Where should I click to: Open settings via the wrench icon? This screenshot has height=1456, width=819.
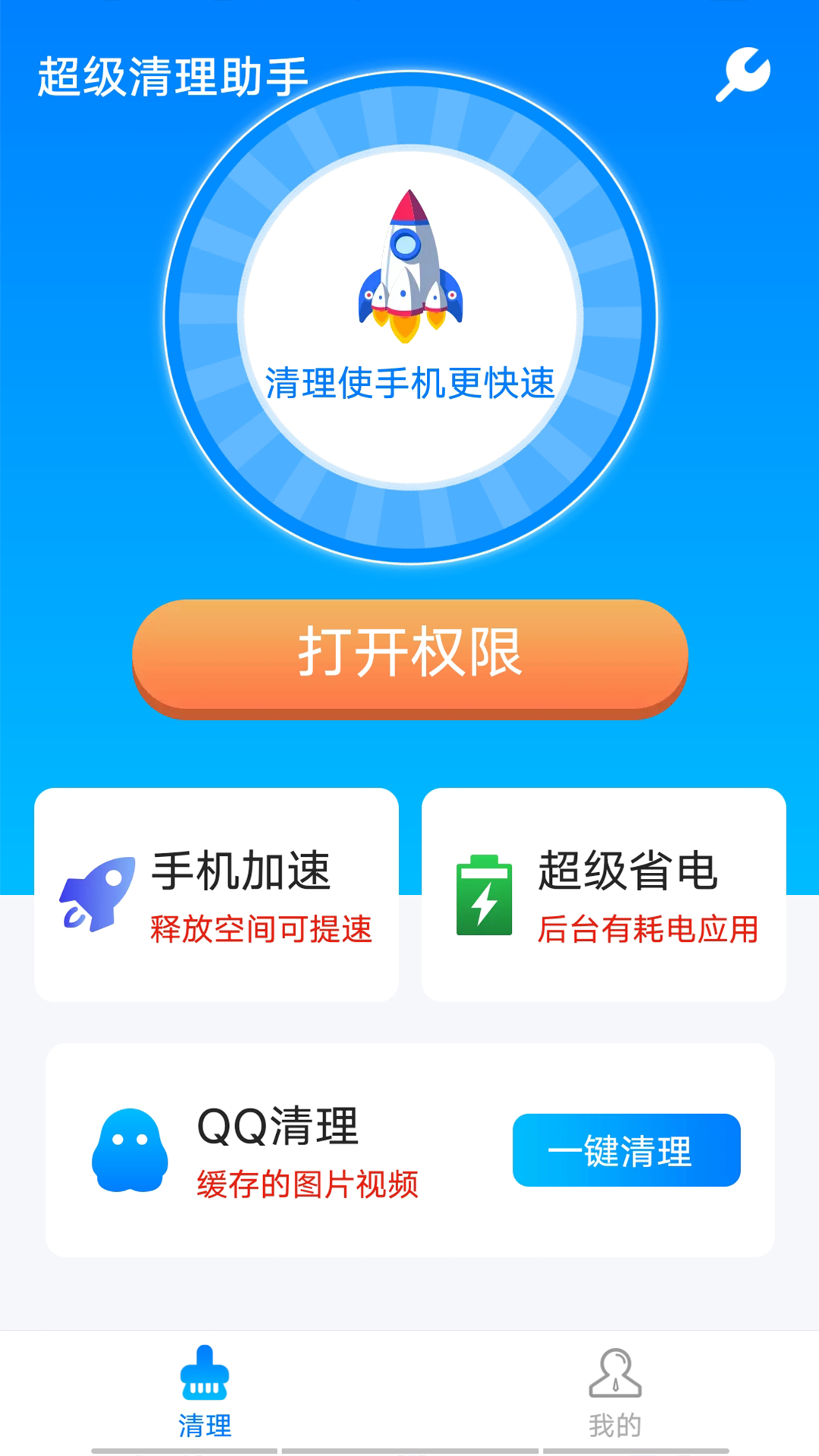click(743, 74)
